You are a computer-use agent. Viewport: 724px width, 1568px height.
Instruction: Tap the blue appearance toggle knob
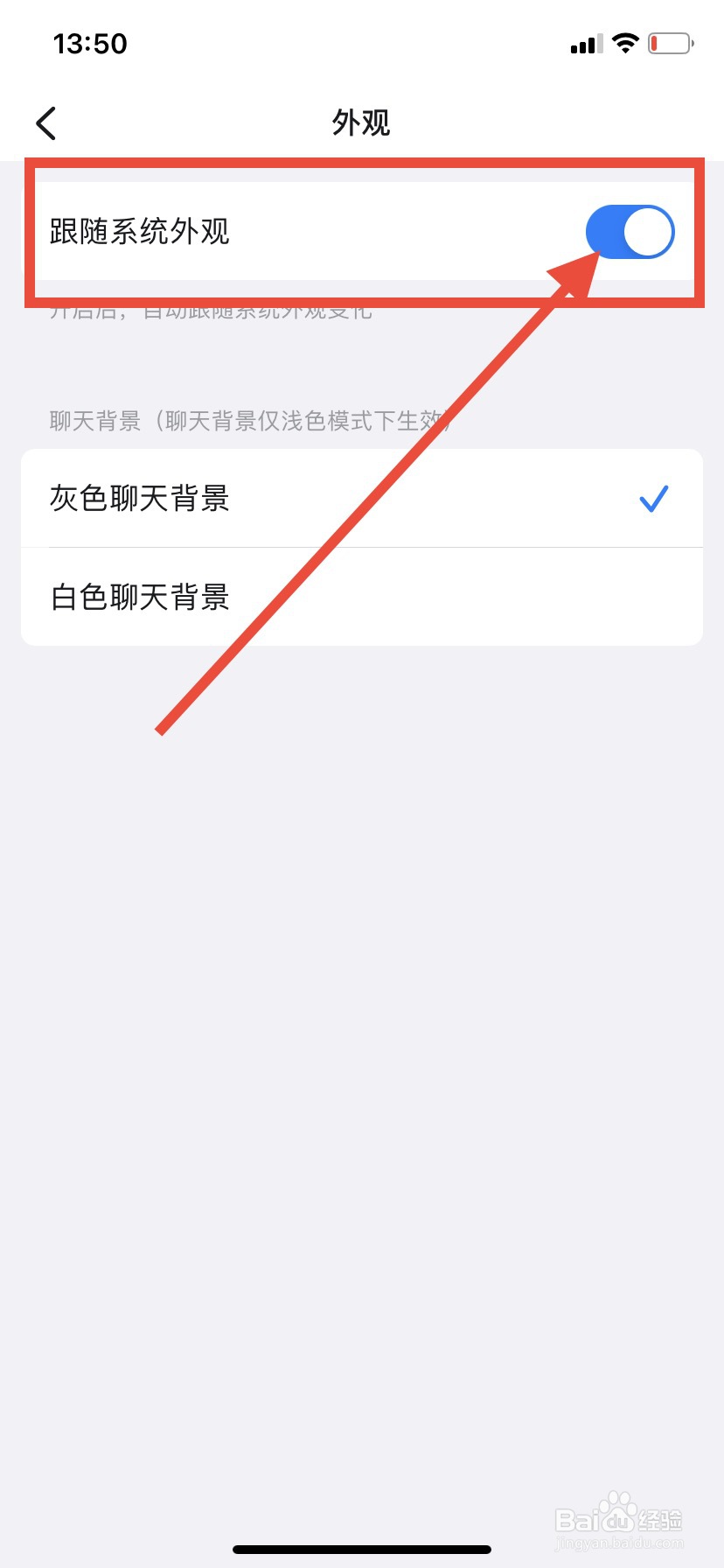pyautogui.click(x=647, y=231)
